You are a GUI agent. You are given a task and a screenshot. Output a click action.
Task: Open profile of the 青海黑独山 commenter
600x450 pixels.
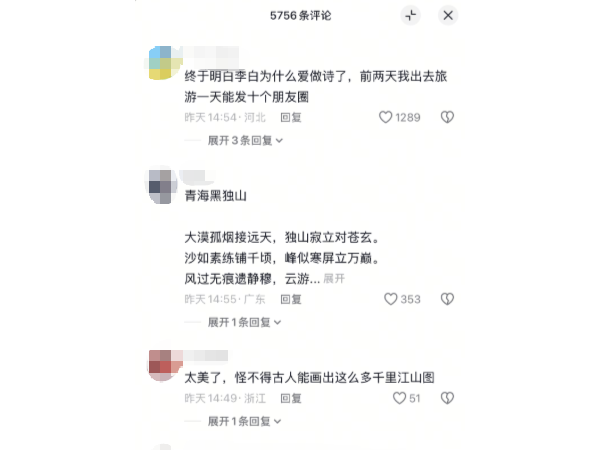[163, 186]
